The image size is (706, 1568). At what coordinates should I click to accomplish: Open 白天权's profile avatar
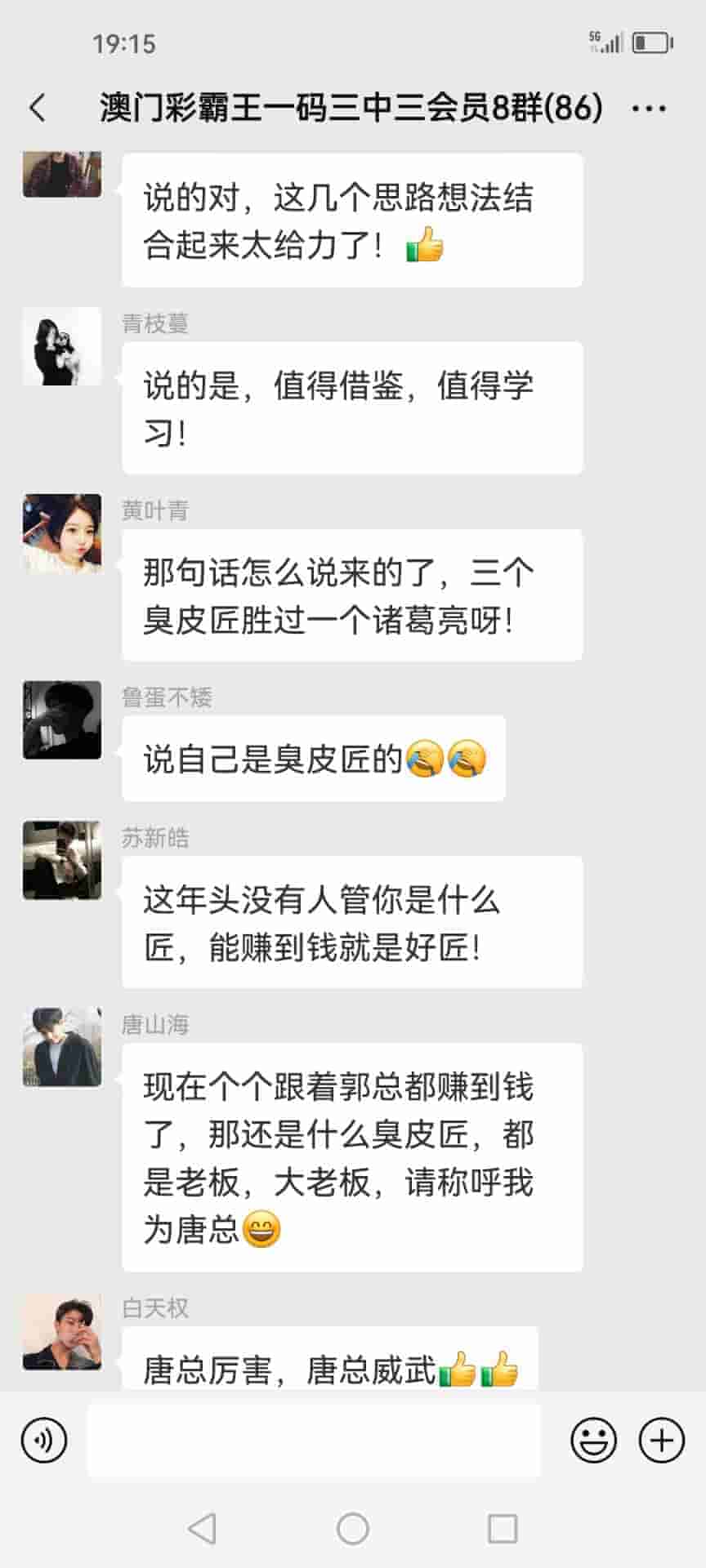62,1331
